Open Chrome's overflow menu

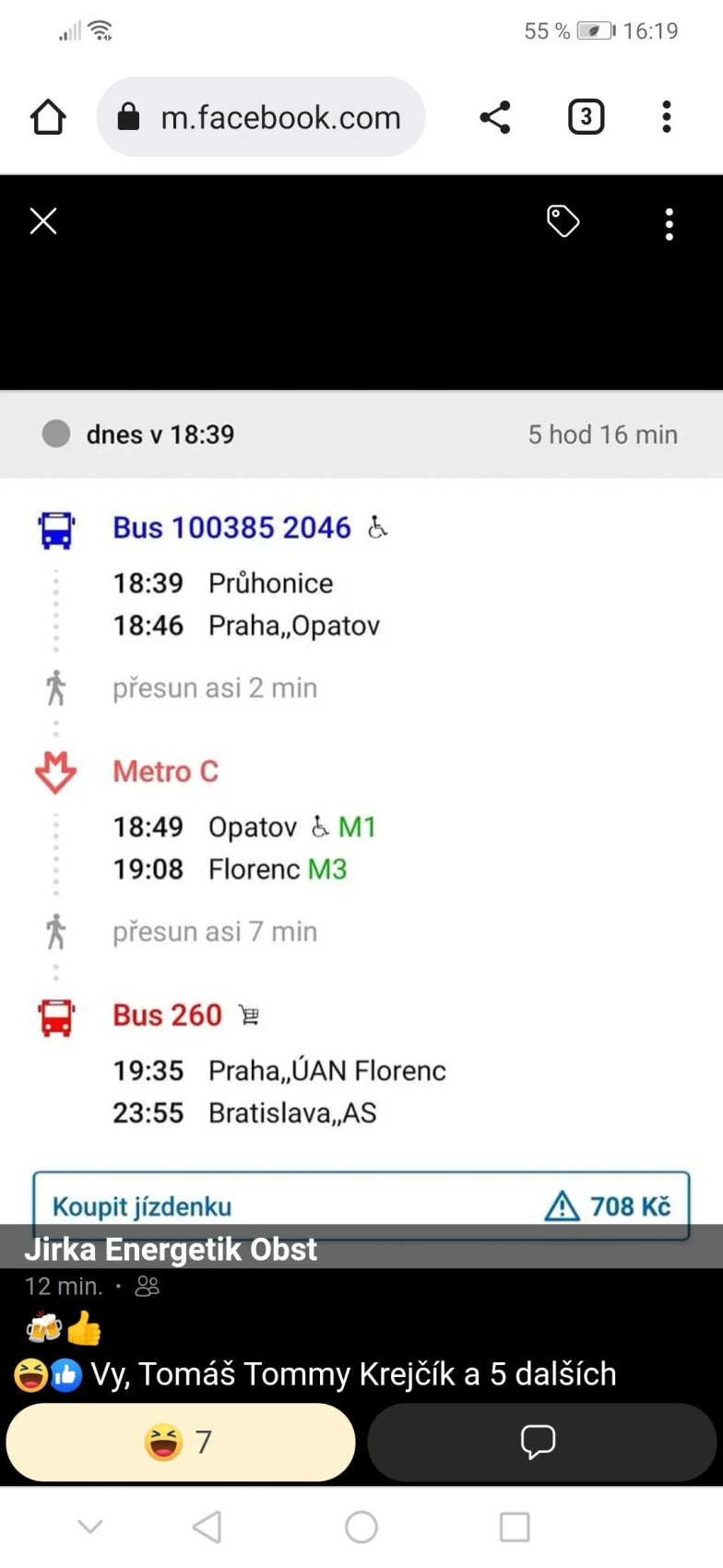(x=667, y=117)
